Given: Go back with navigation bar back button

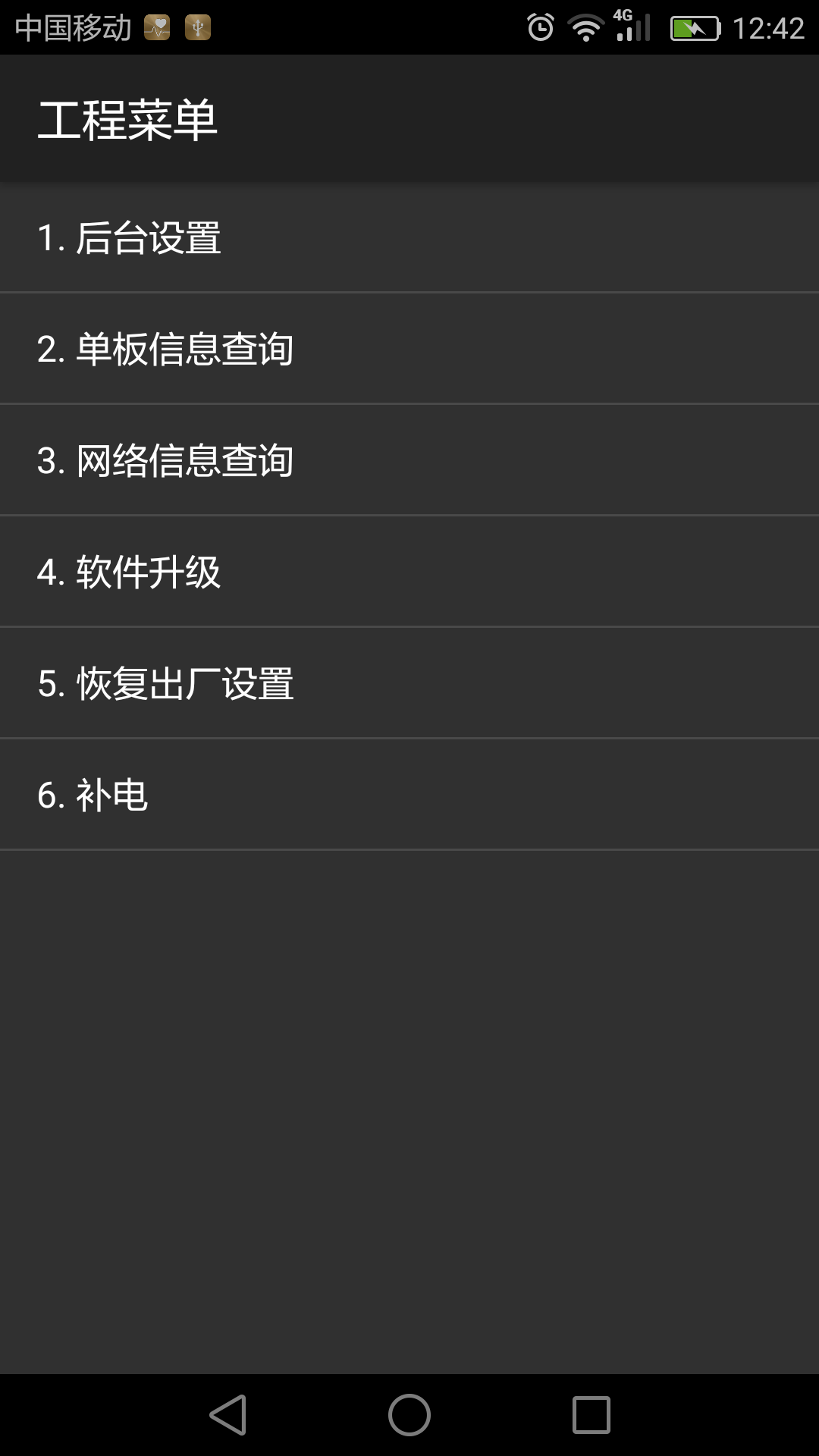Looking at the screenshot, I should [228, 1415].
